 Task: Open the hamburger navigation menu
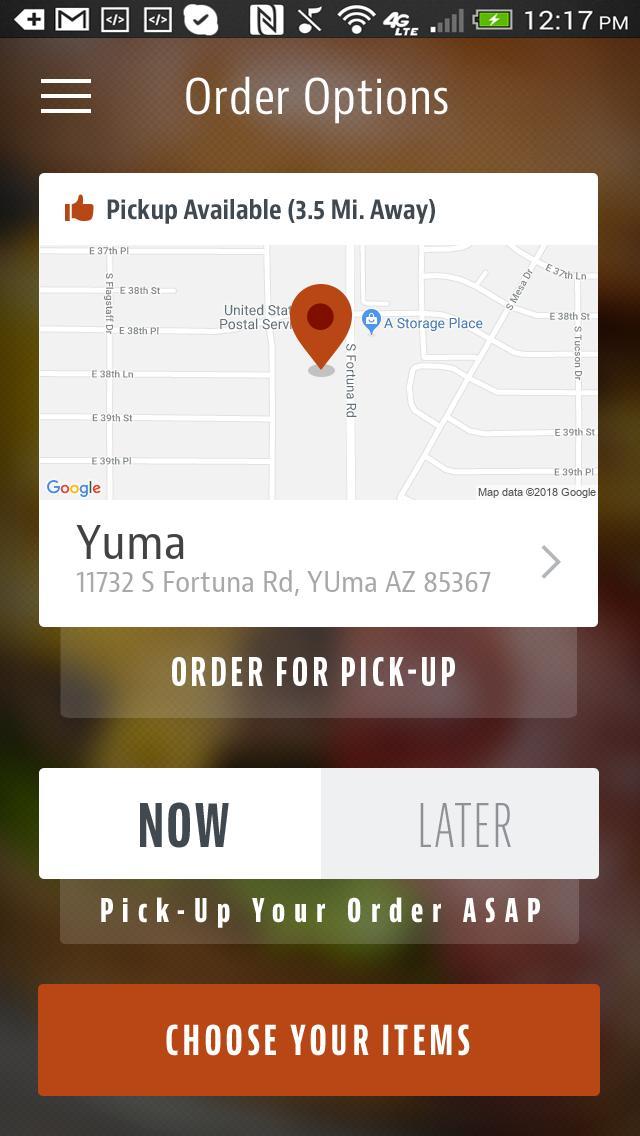click(66, 96)
